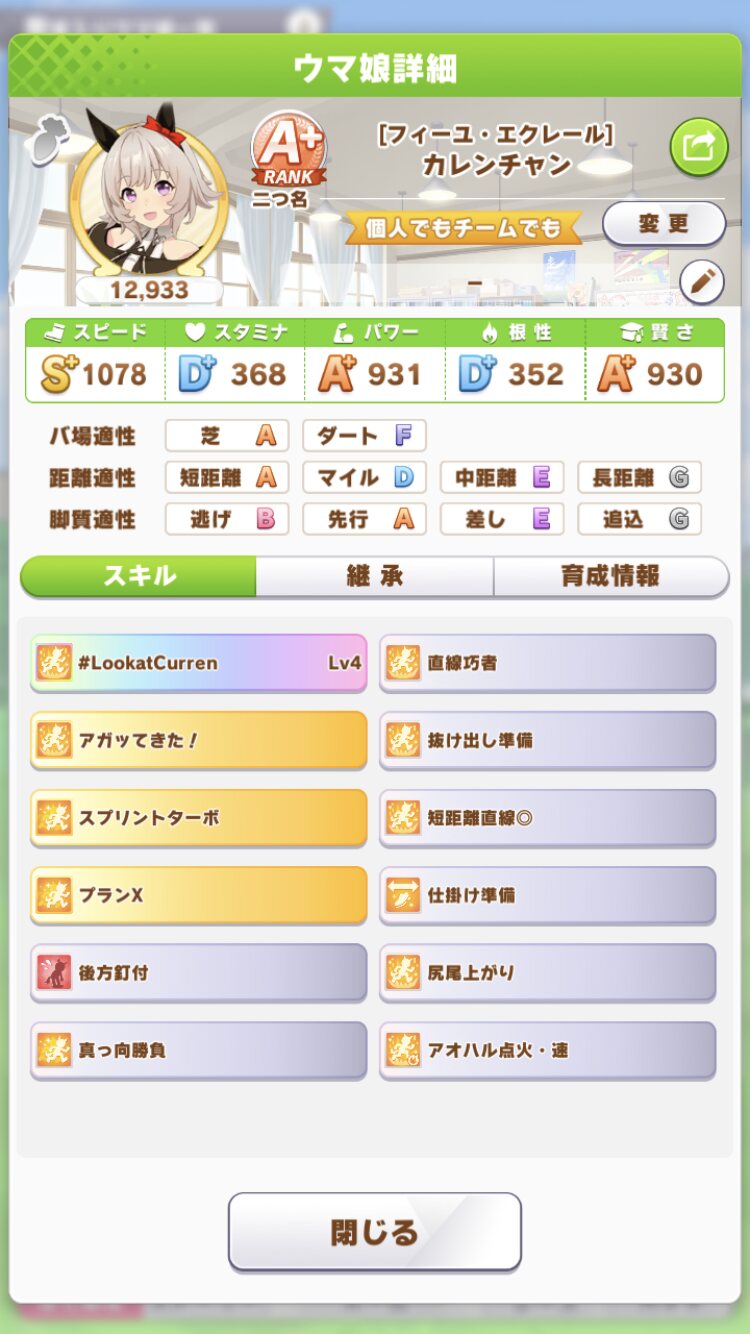The width and height of the screenshot is (750, 1334).
Task: Show the アオハル点火・速 skill
Action: (547, 1050)
